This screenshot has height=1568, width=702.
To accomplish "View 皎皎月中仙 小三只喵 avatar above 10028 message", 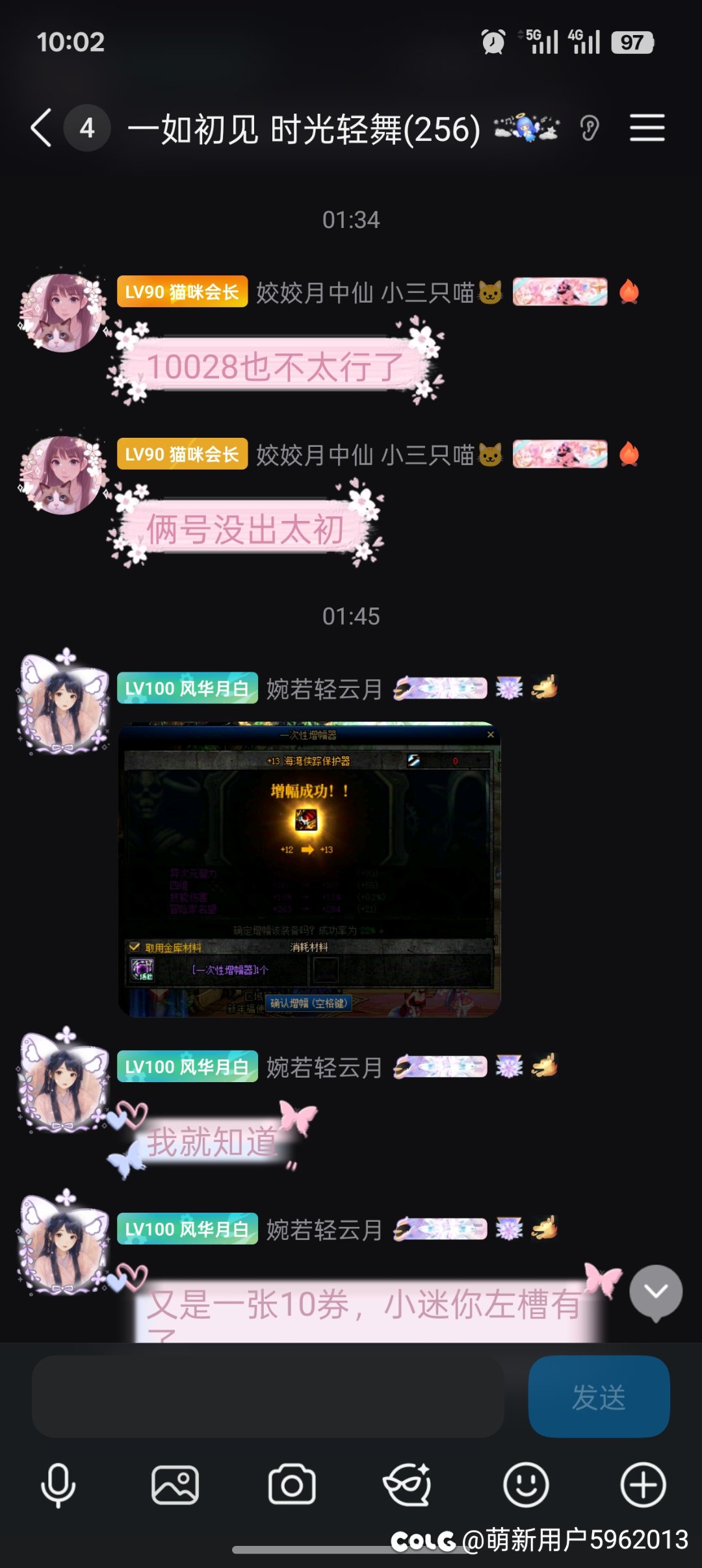I will 63,313.
